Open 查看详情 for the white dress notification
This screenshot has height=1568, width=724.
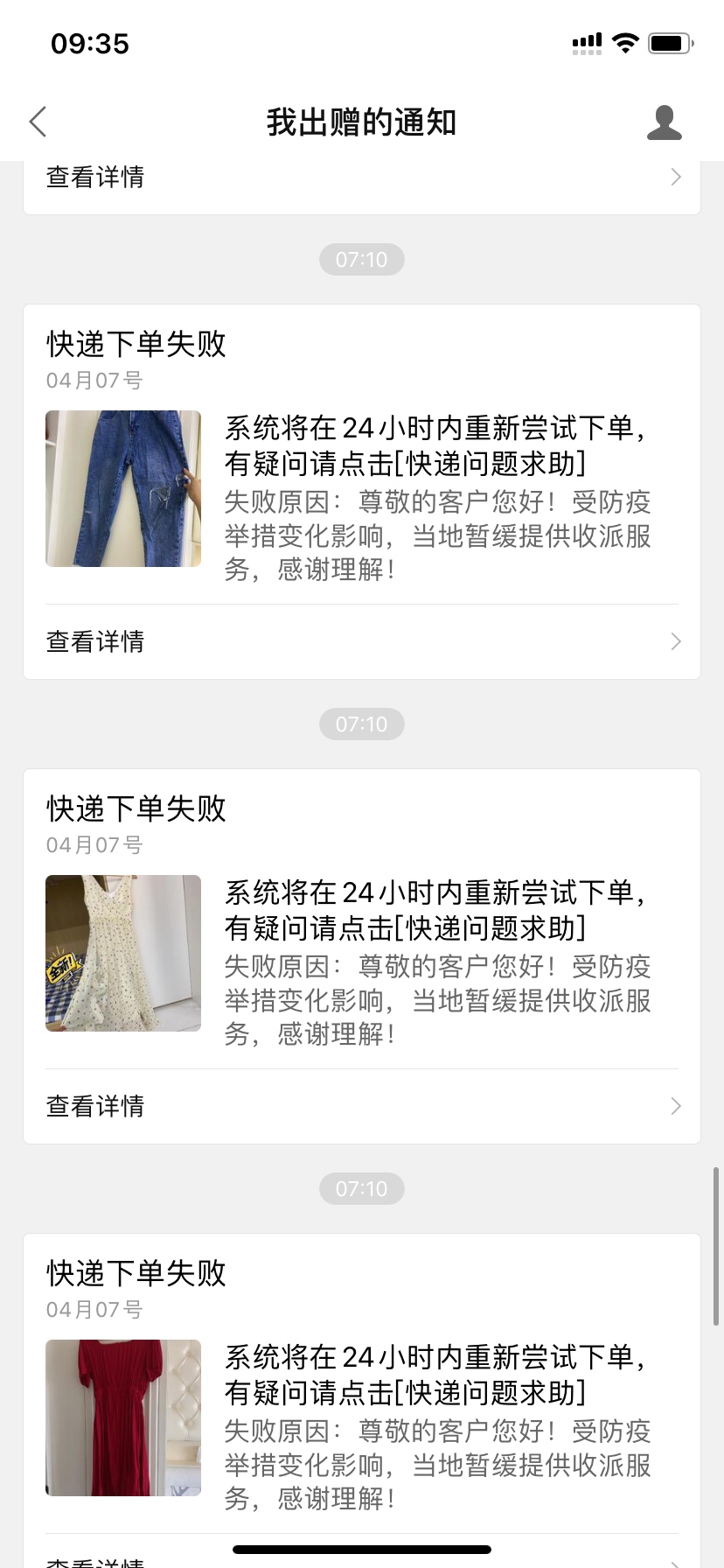pyautogui.click(x=361, y=1106)
